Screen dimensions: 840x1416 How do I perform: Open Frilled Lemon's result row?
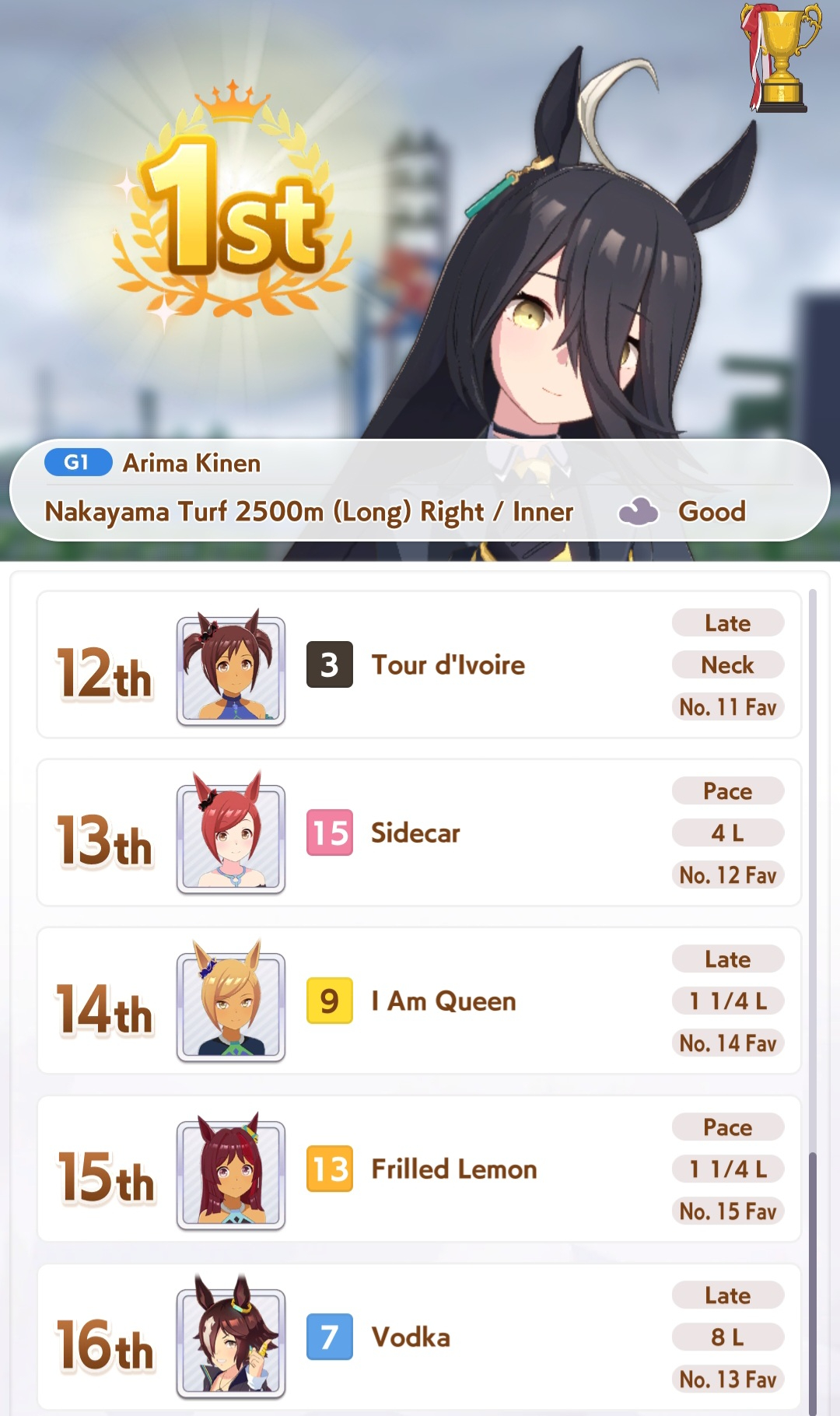pos(420,1169)
